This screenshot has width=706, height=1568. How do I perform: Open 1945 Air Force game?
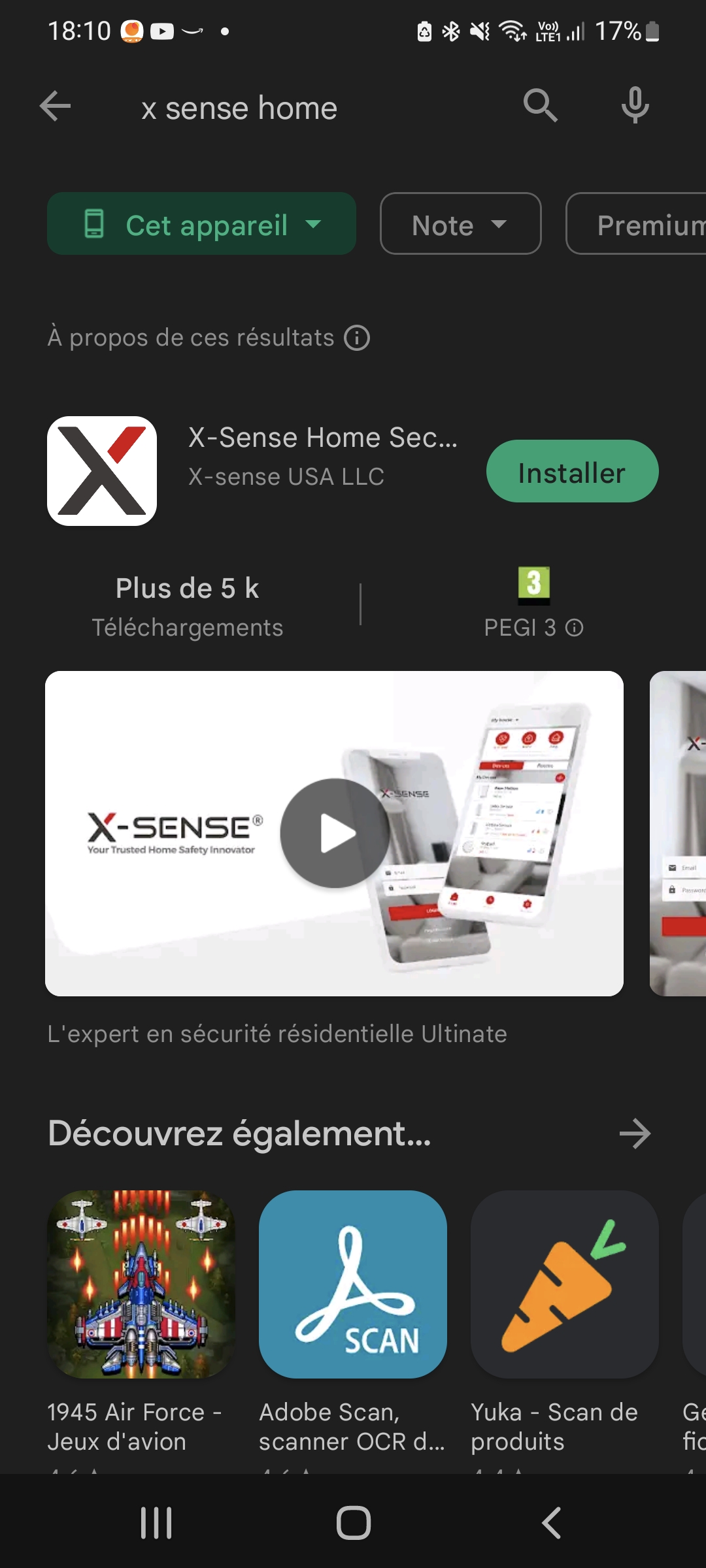tap(141, 1285)
